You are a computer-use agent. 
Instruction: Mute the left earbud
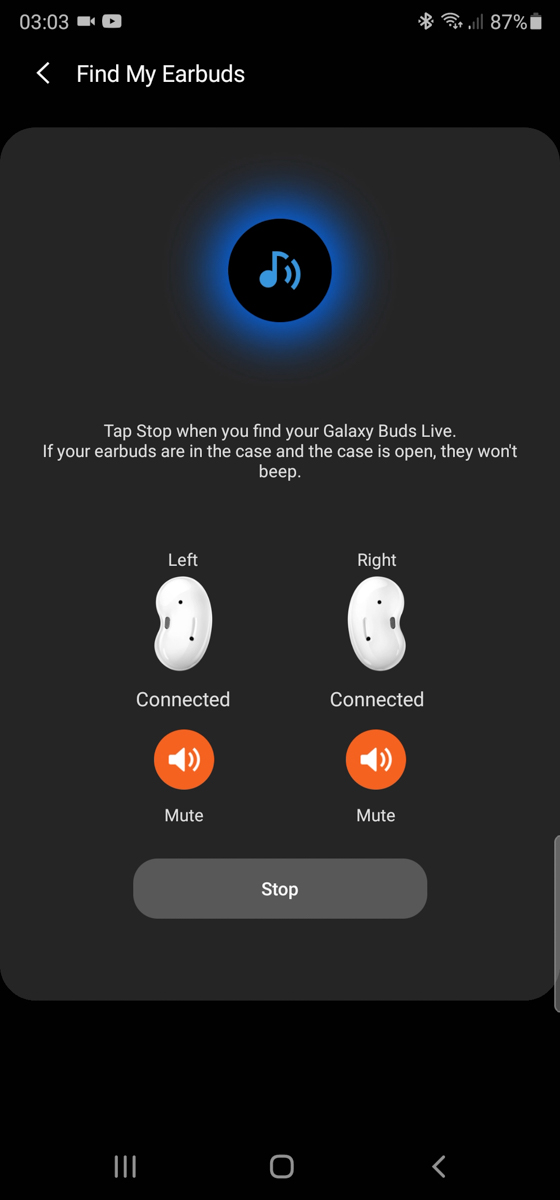click(184, 760)
